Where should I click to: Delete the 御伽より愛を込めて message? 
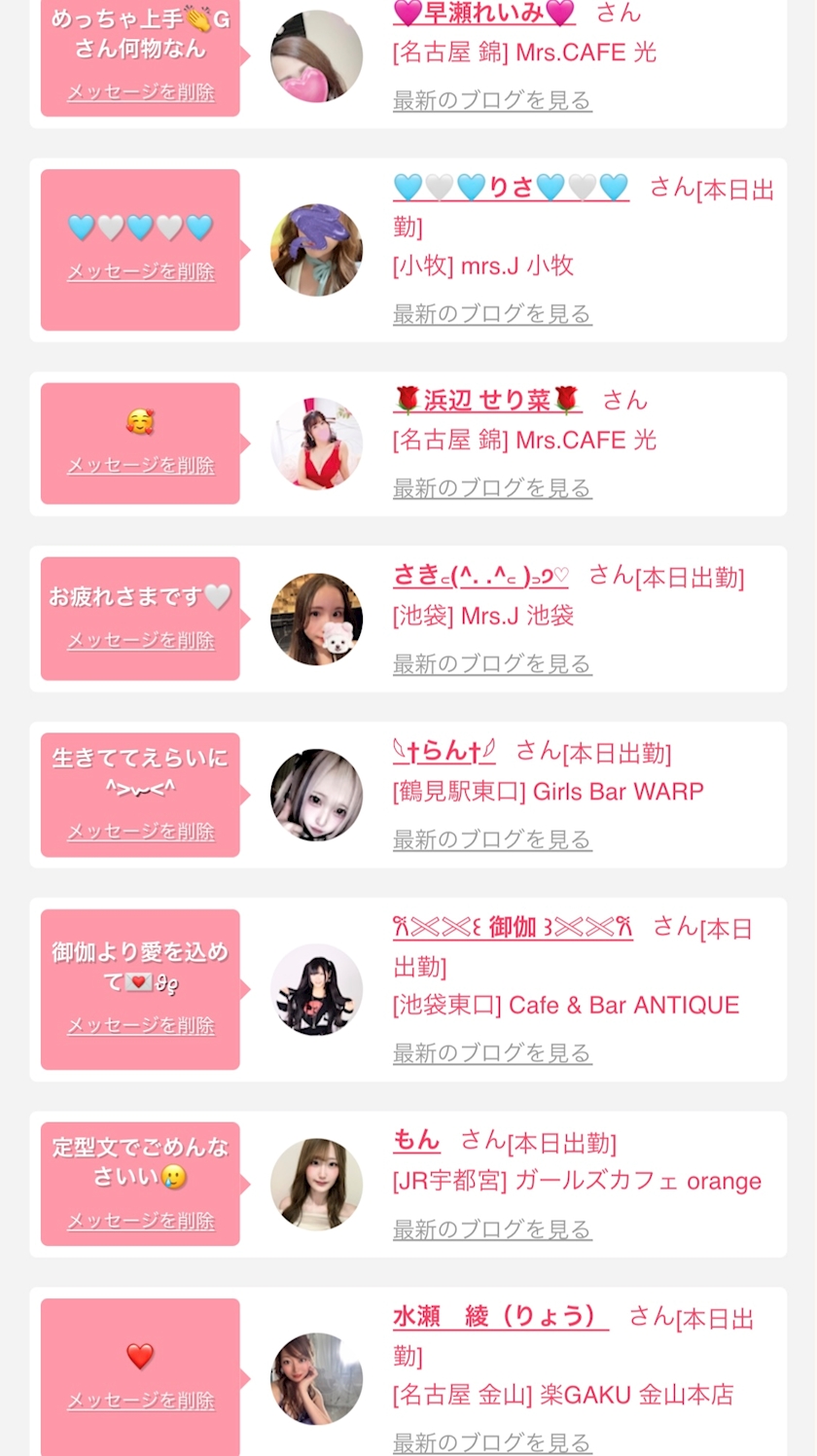tap(140, 1026)
